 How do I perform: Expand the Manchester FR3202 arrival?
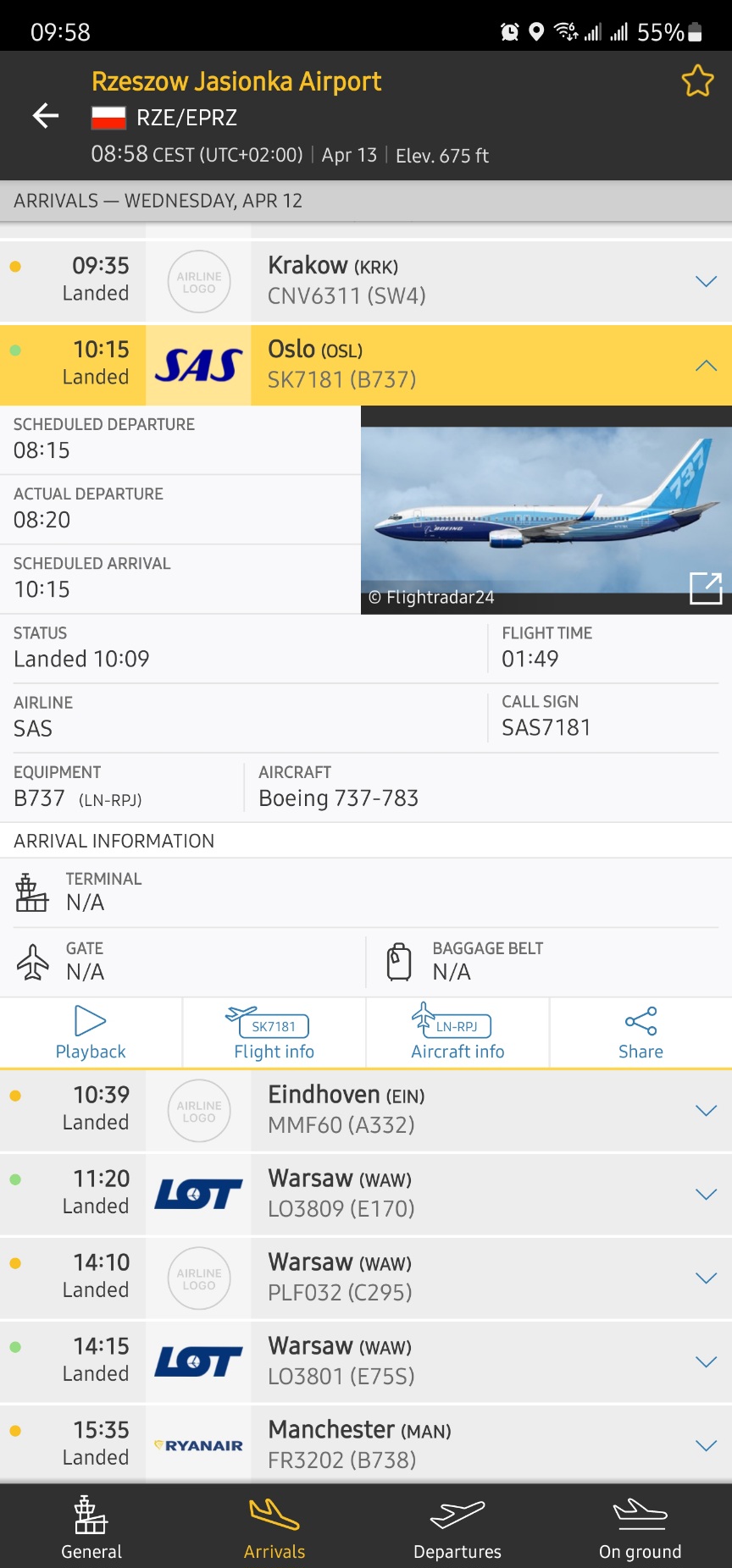point(706,1445)
